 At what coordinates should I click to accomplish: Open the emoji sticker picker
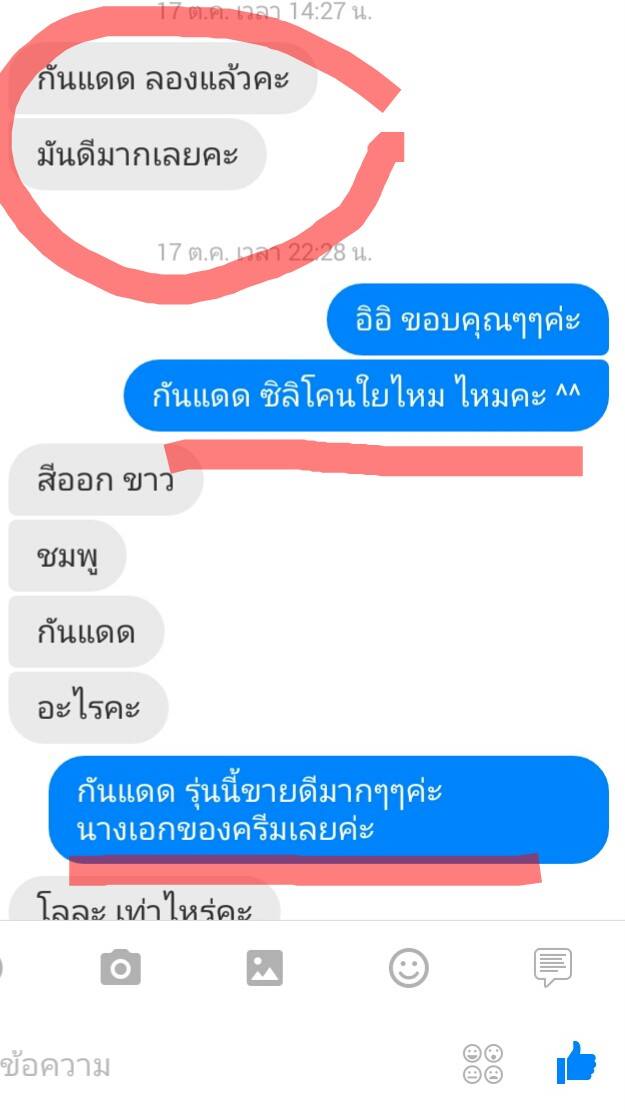point(409,967)
